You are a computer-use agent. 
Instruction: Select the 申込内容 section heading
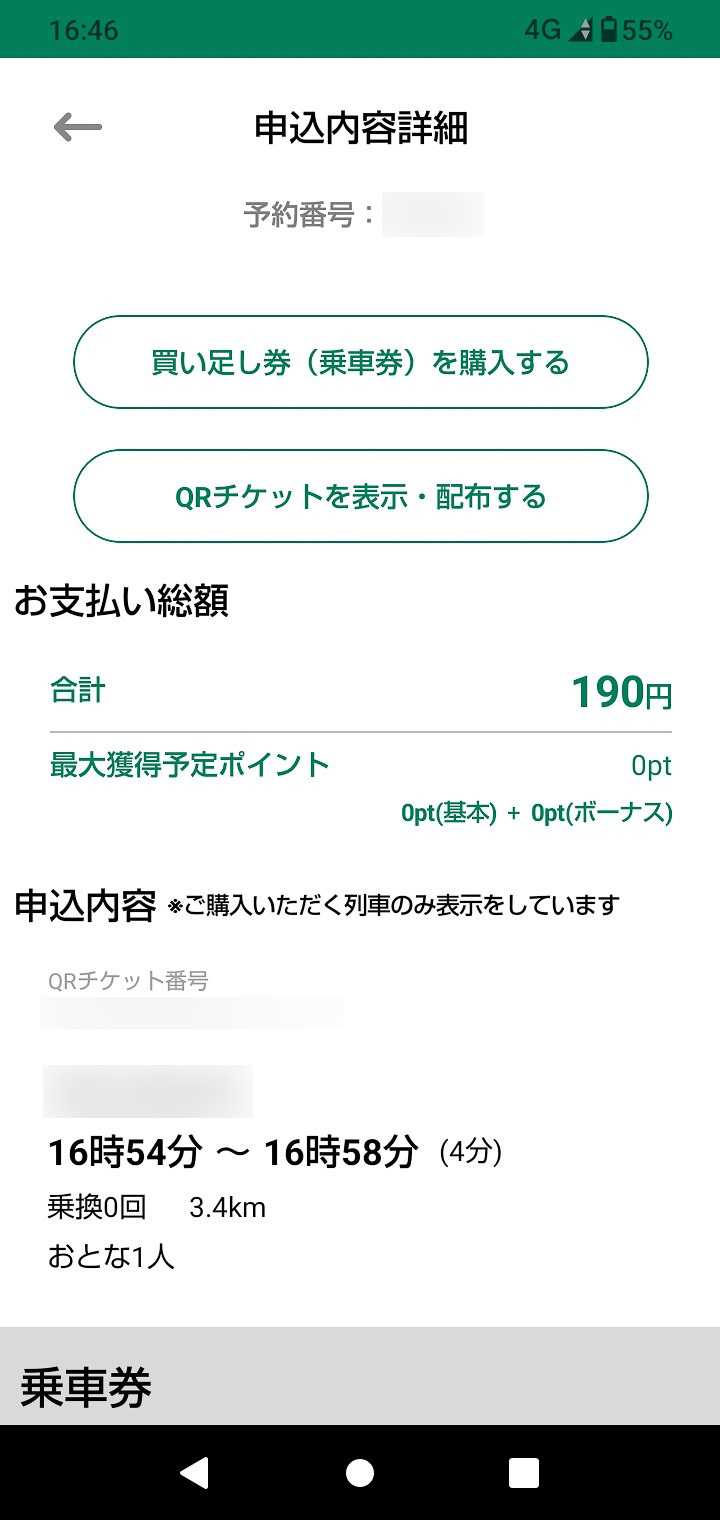coord(80,906)
